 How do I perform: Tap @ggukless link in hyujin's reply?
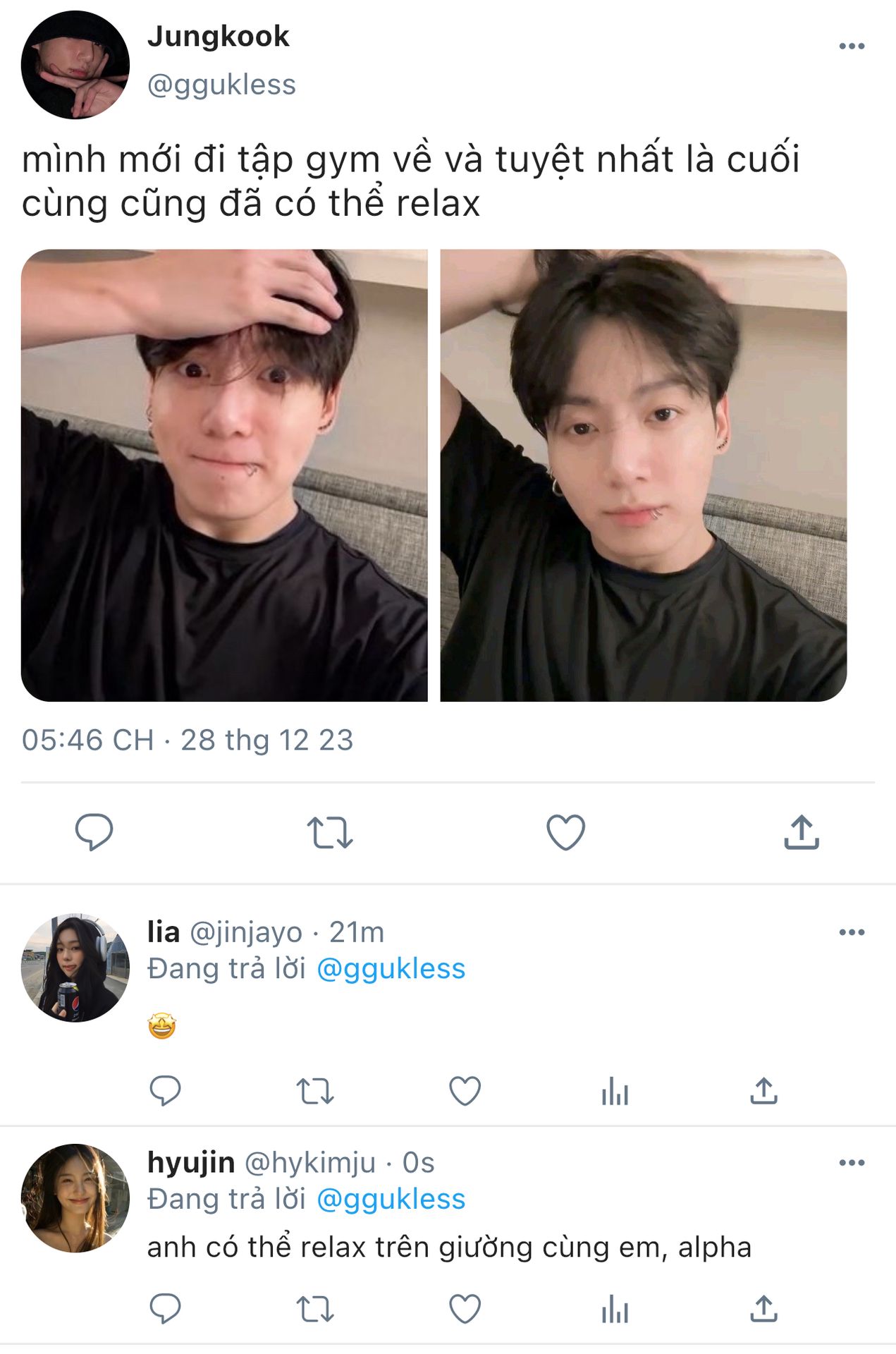pyautogui.click(x=391, y=1200)
